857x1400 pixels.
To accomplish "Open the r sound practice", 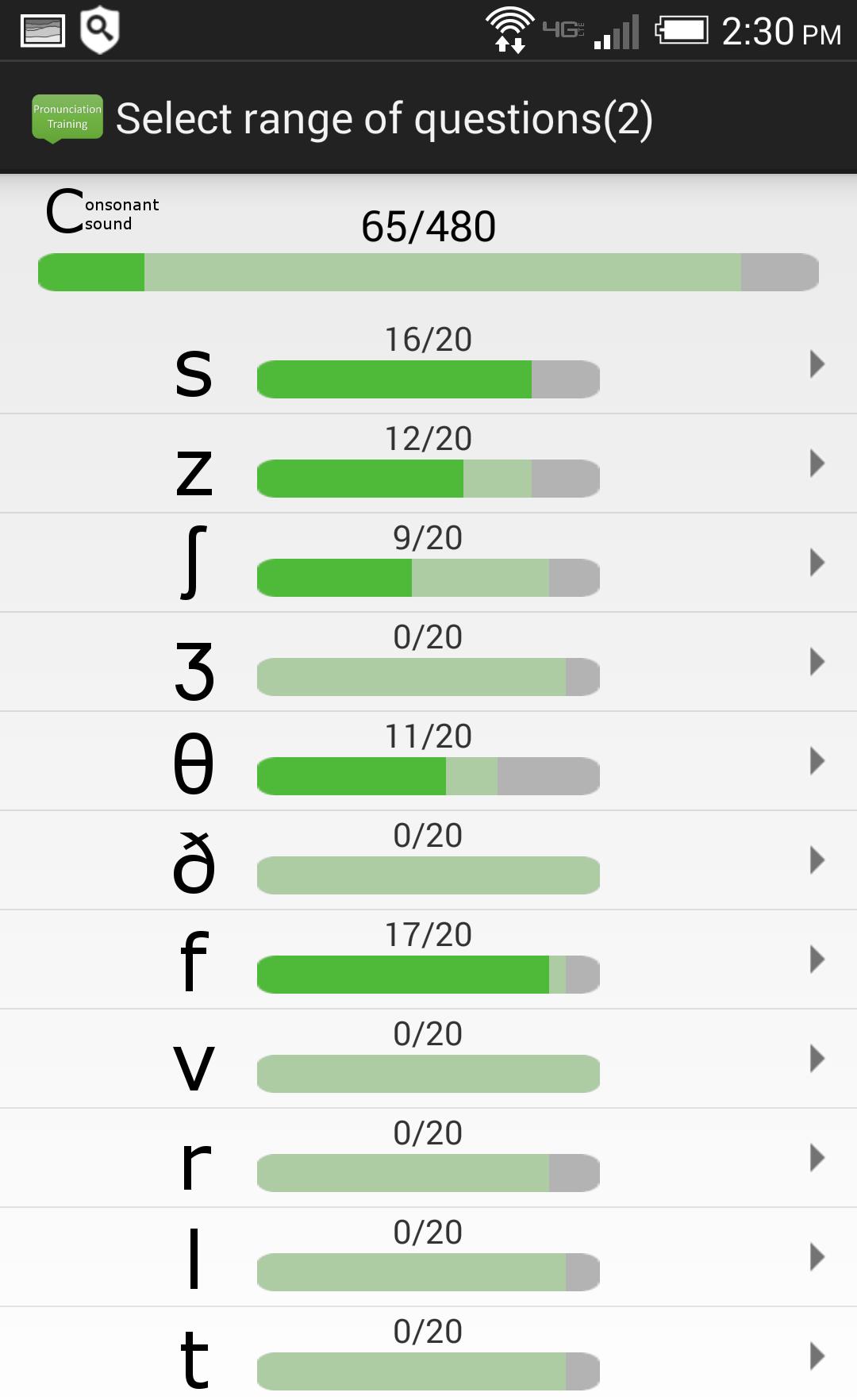I will 428,1156.
